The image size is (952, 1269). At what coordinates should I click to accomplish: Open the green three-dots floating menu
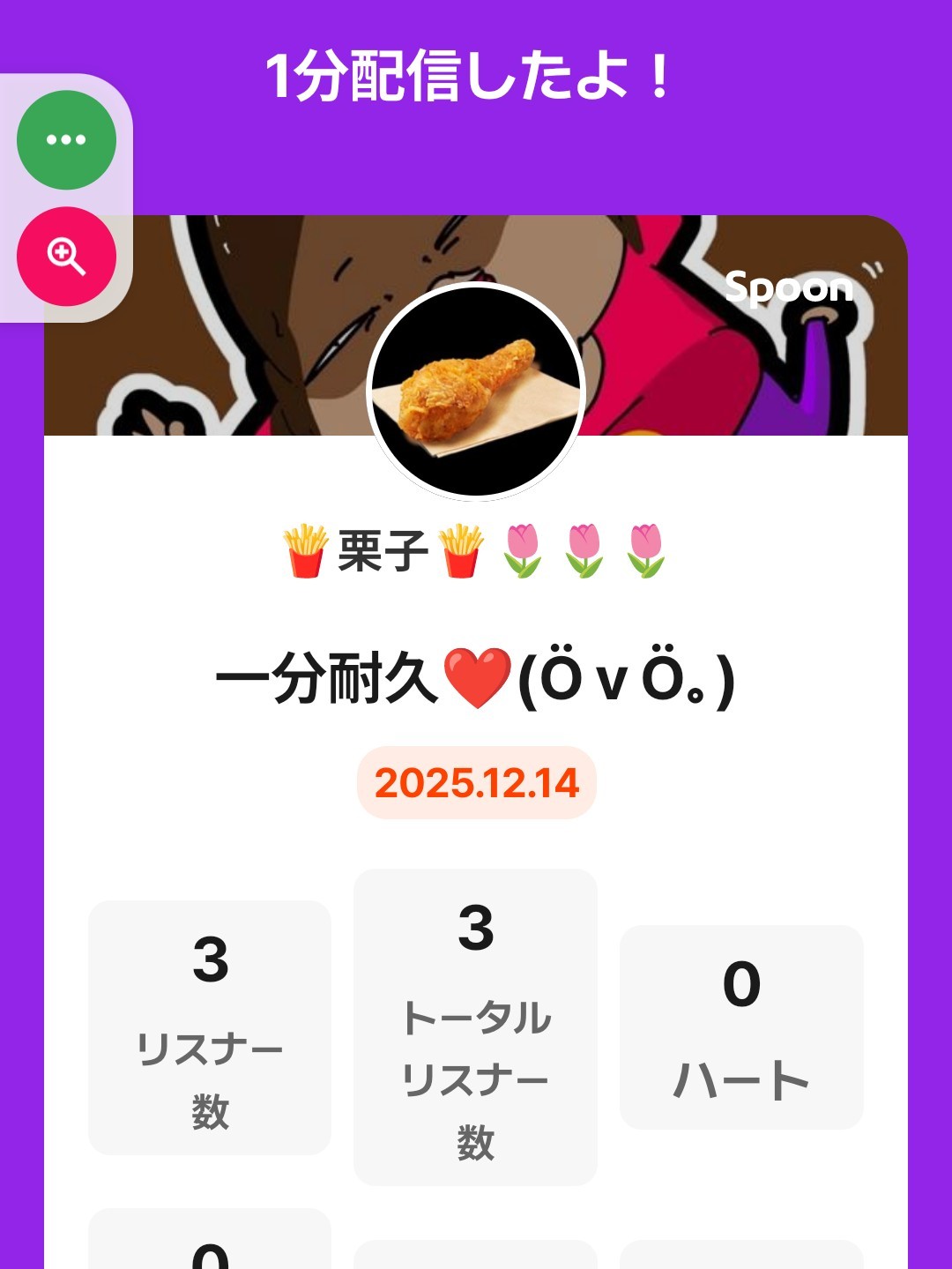(x=66, y=140)
